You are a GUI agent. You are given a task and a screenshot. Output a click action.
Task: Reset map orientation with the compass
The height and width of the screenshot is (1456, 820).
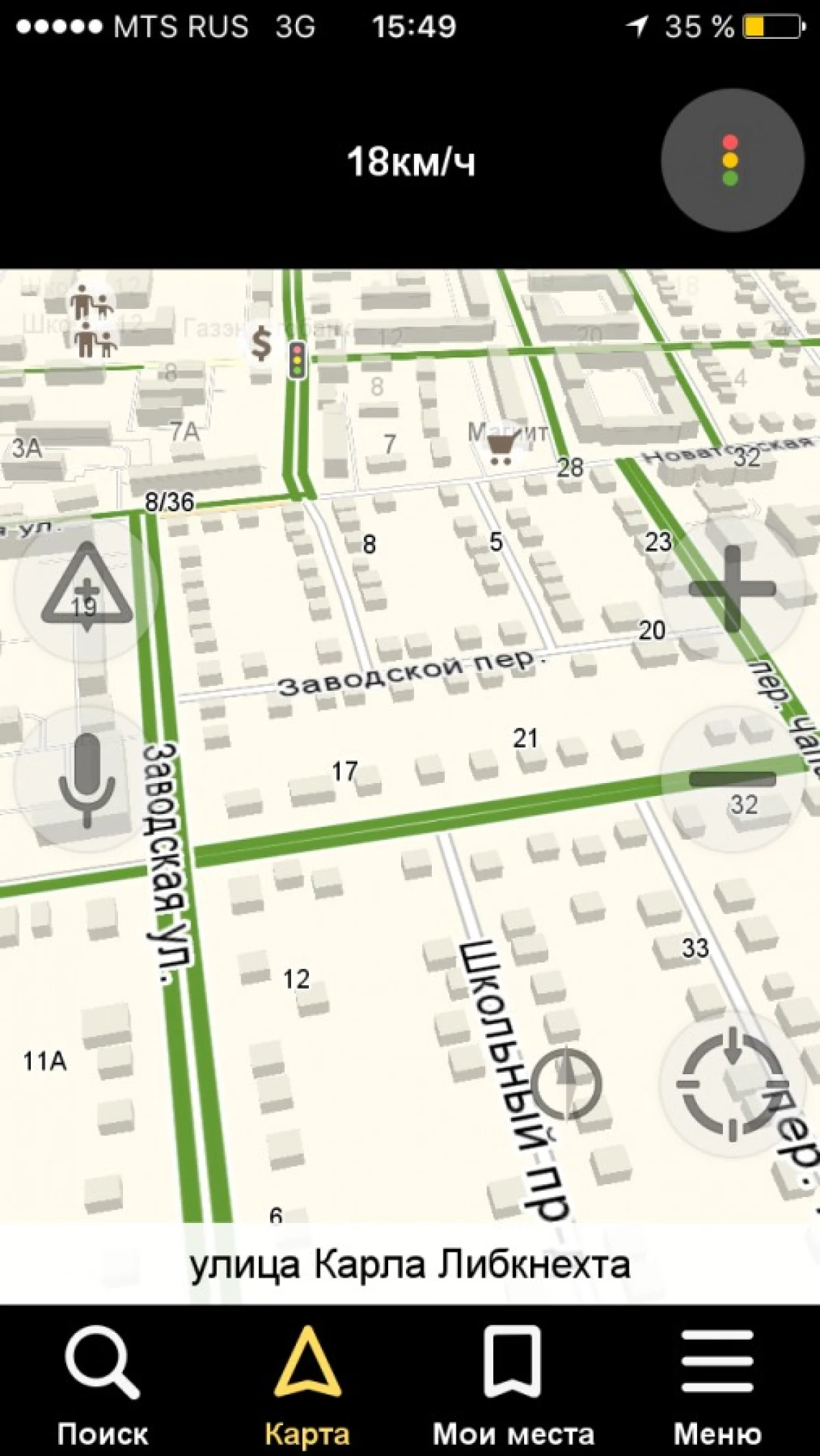pyautogui.click(x=566, y=1084)
